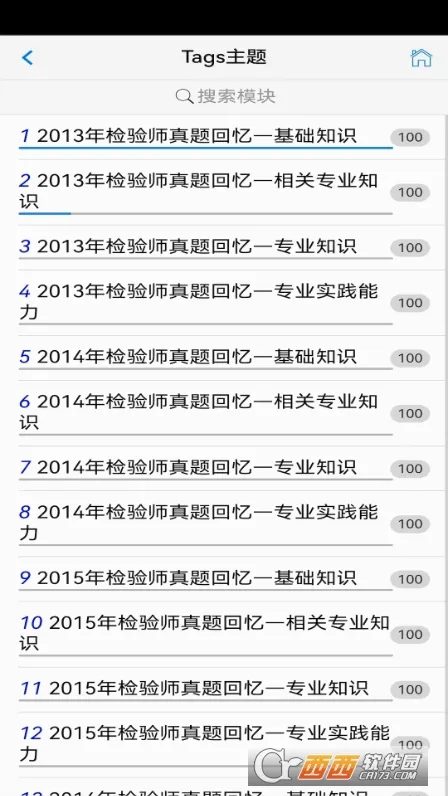Screen dimensions: 448x796
Task: Open item 1 2013年检验师真题回忆—基础知识
Action: [224, 137]
